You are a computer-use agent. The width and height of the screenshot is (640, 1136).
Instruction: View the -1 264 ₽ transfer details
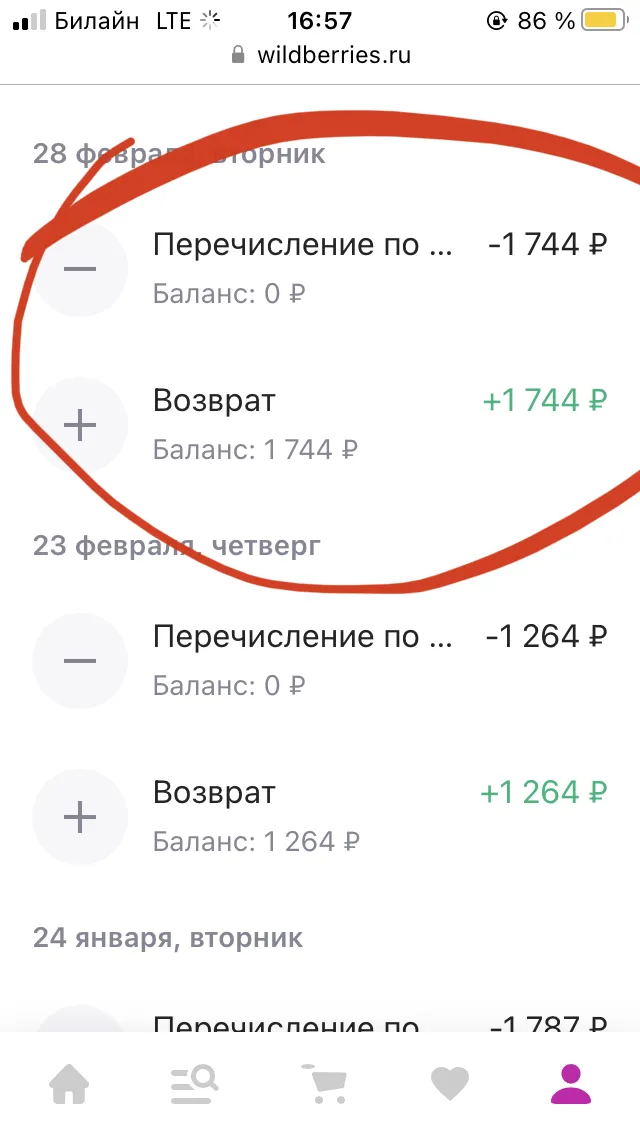(320, 660)
